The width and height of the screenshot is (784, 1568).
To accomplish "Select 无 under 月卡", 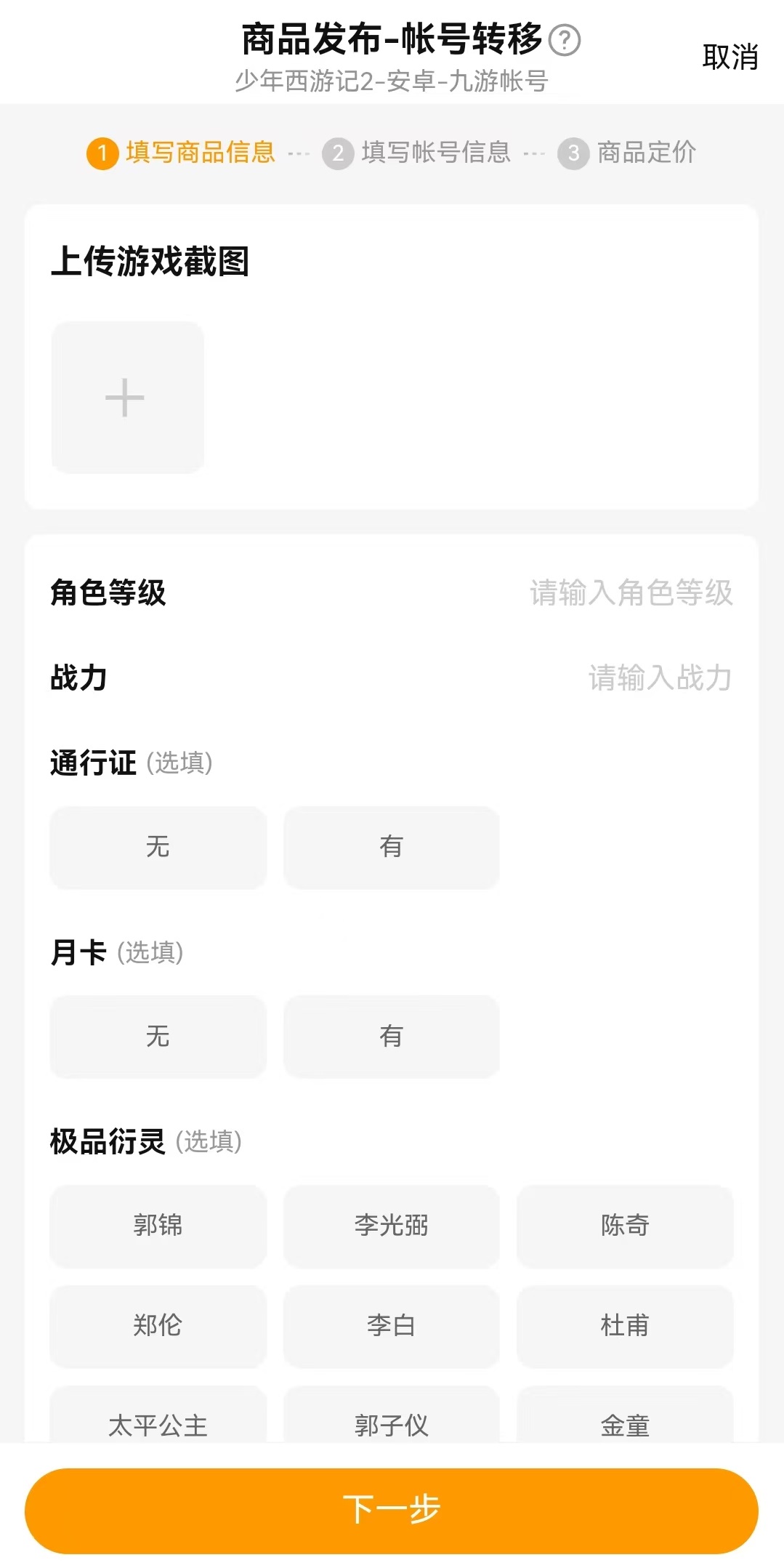I will pos(158,1036).
